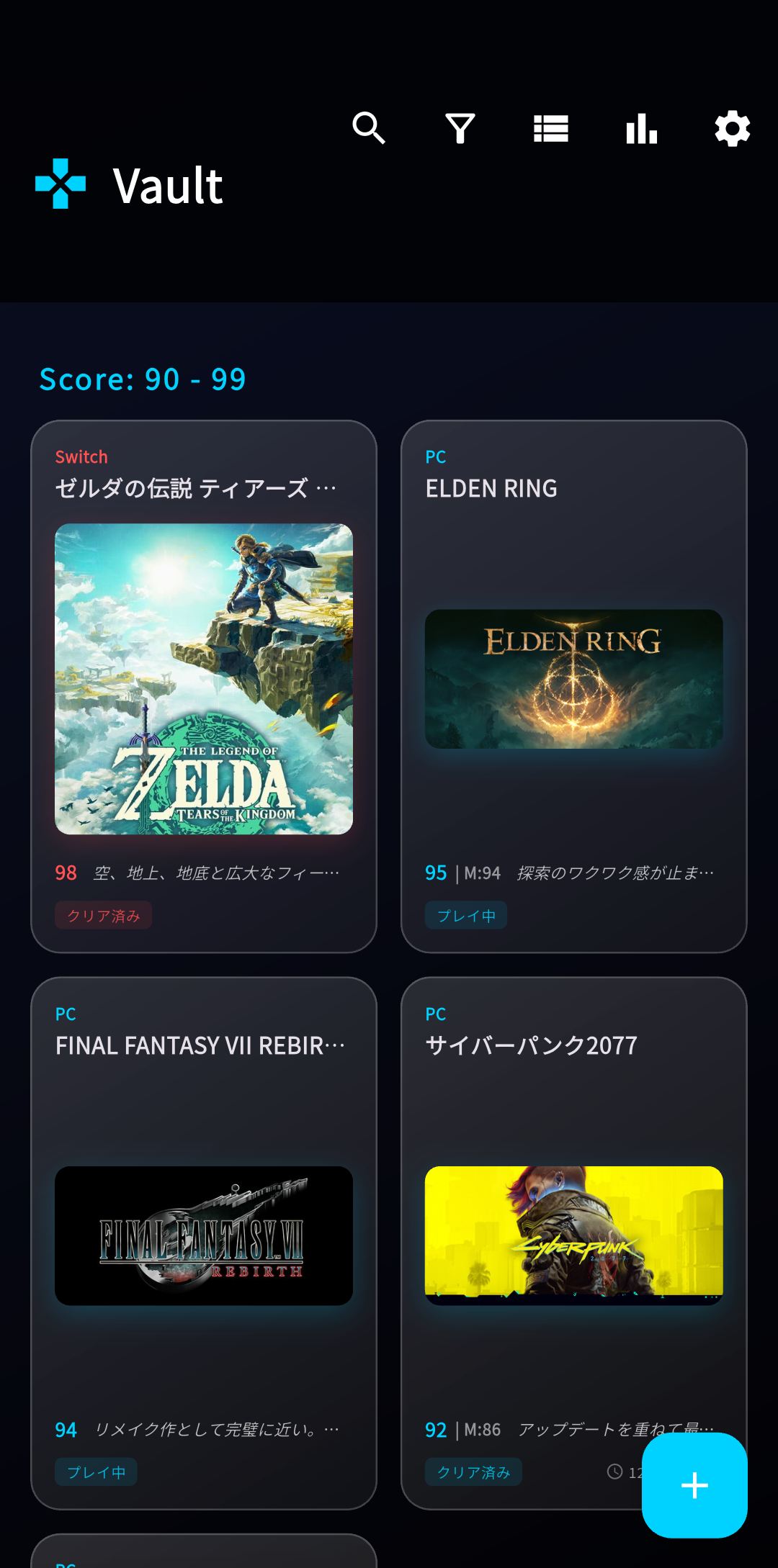Open the filter funnel icon

460,128
